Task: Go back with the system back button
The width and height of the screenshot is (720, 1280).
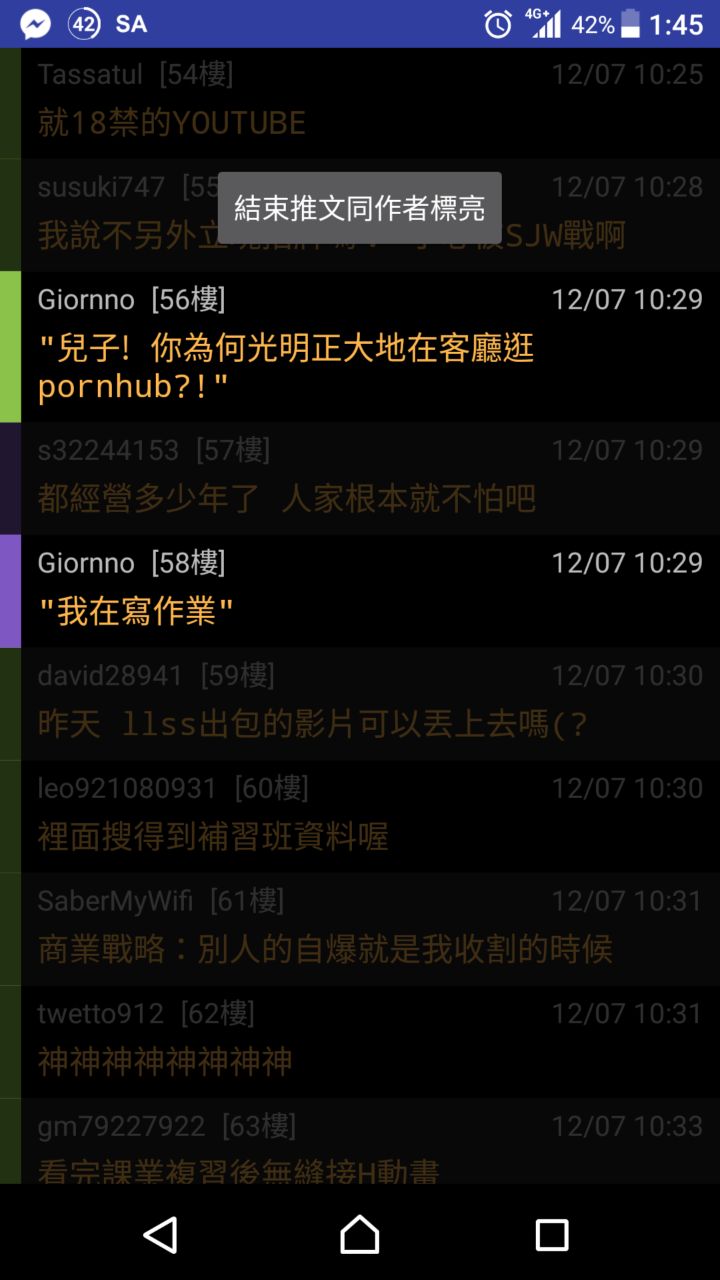Action: click(x=161, y=1234)
